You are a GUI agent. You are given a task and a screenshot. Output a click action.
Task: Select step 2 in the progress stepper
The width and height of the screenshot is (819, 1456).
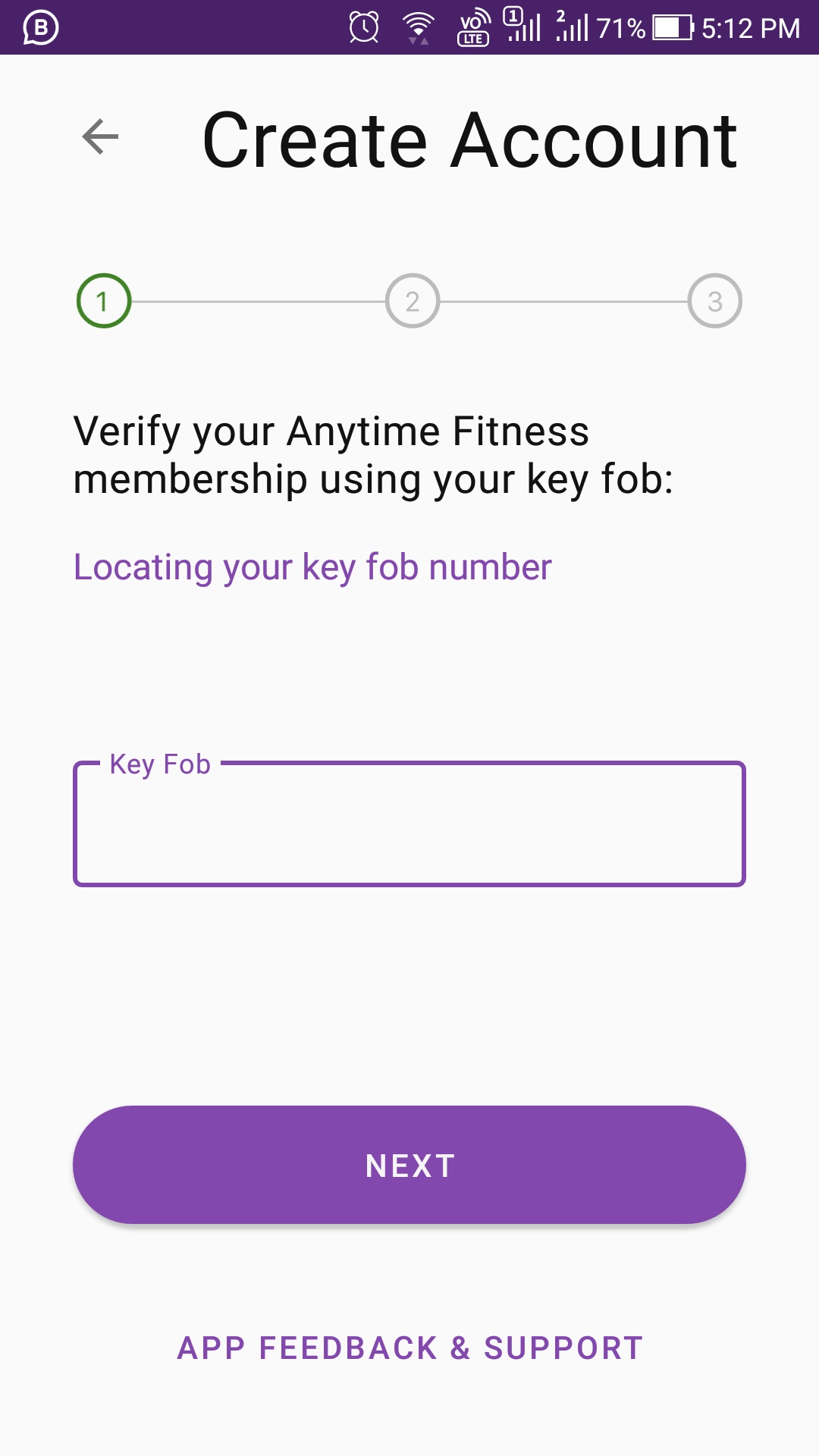(412, 302)
